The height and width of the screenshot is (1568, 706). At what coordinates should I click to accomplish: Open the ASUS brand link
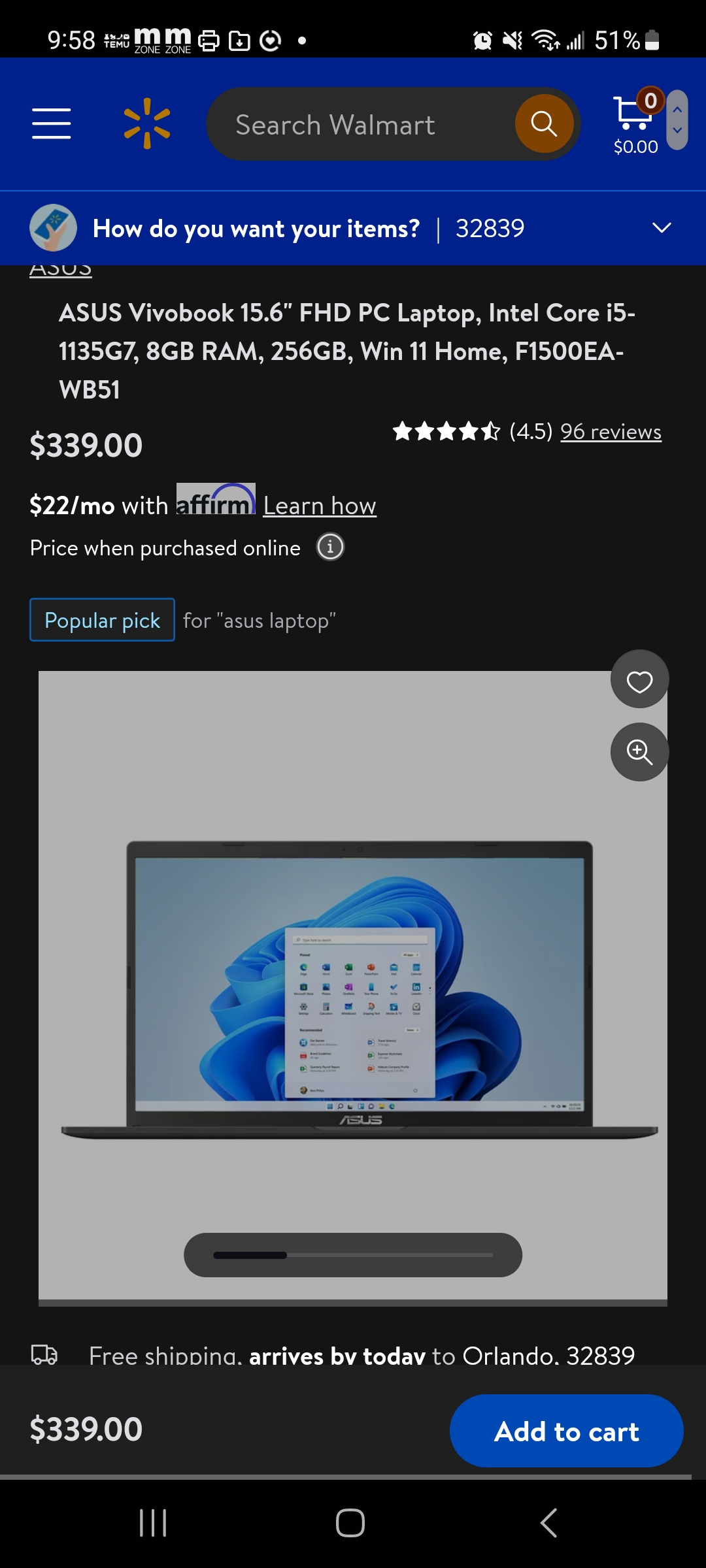[x=61, y=270]
